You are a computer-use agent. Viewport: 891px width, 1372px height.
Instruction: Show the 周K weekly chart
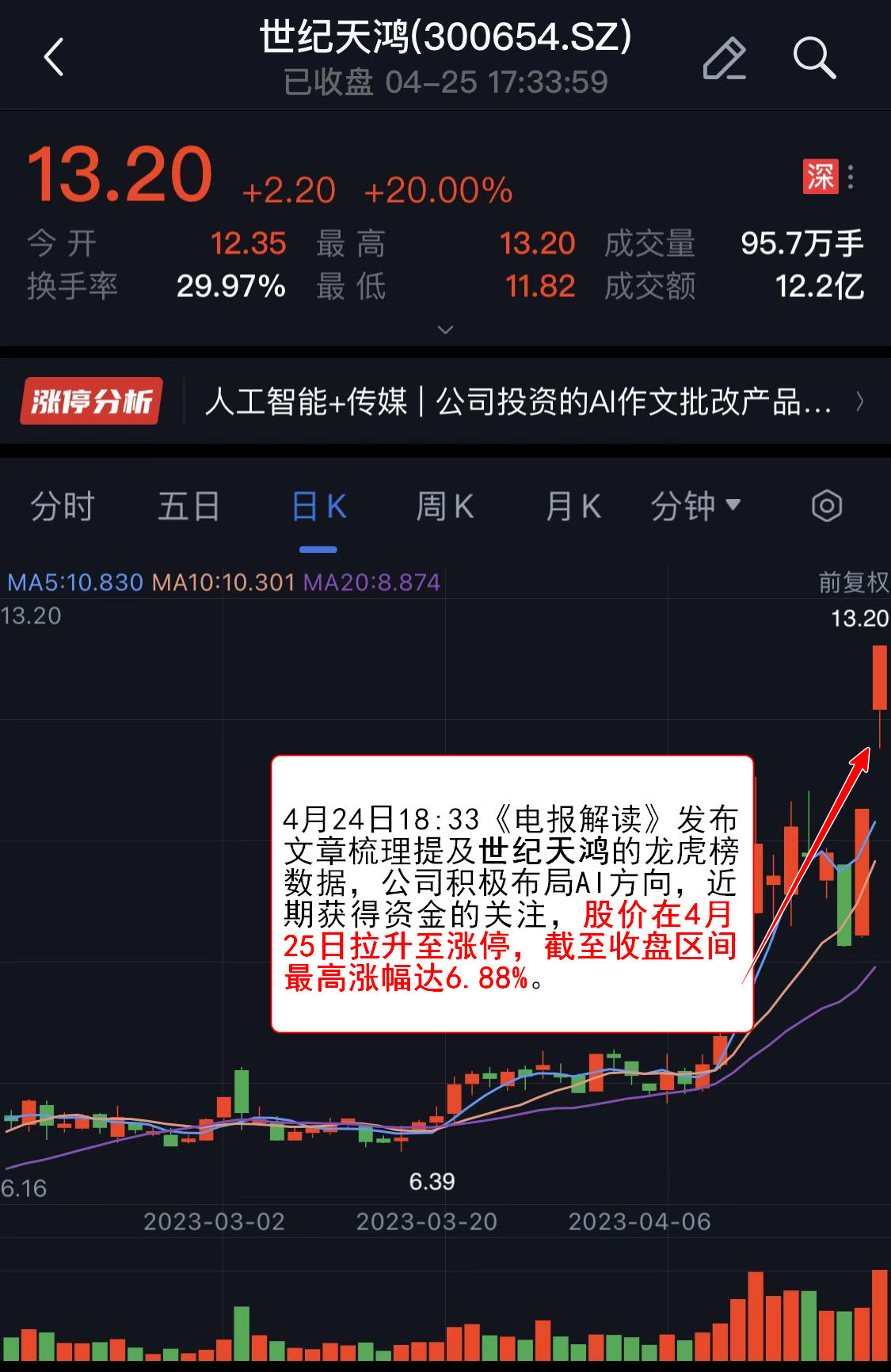pos(445,506)
